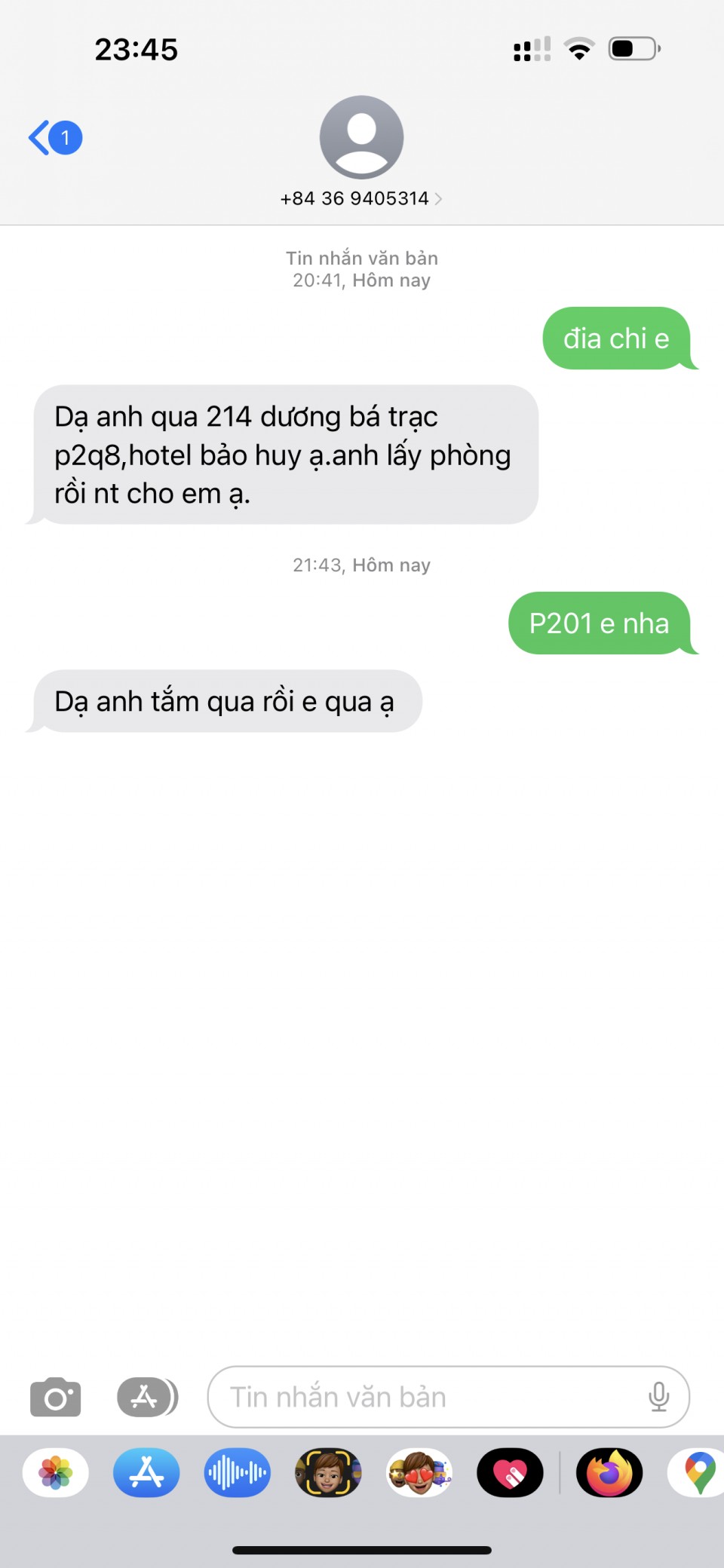
Task: Open the Google Maps iMessage app
Action: pos(698,1472)
